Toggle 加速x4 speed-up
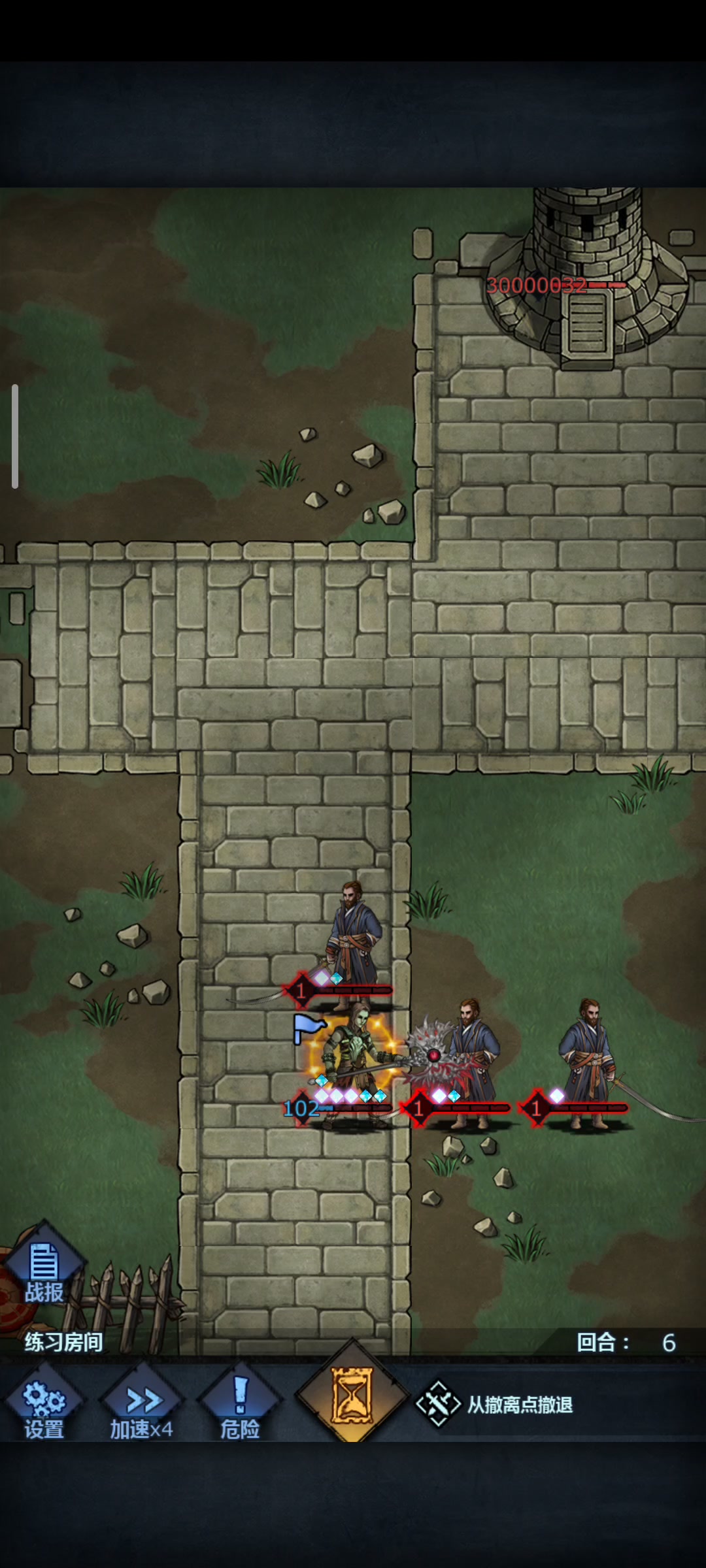Image resolution: width=706 pixels, height=1568 pixels. click(x=142, y=1407)
